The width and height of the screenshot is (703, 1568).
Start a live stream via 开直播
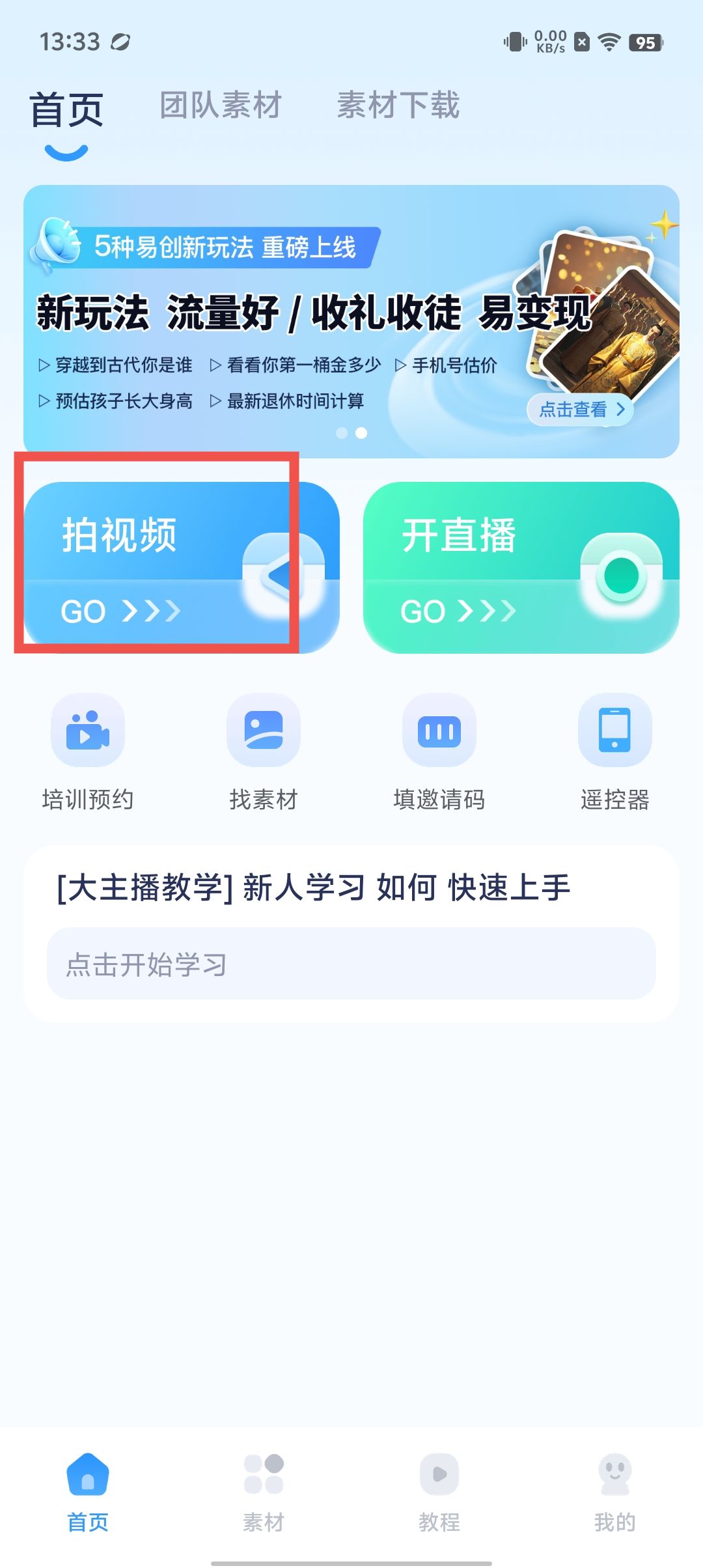521,567
